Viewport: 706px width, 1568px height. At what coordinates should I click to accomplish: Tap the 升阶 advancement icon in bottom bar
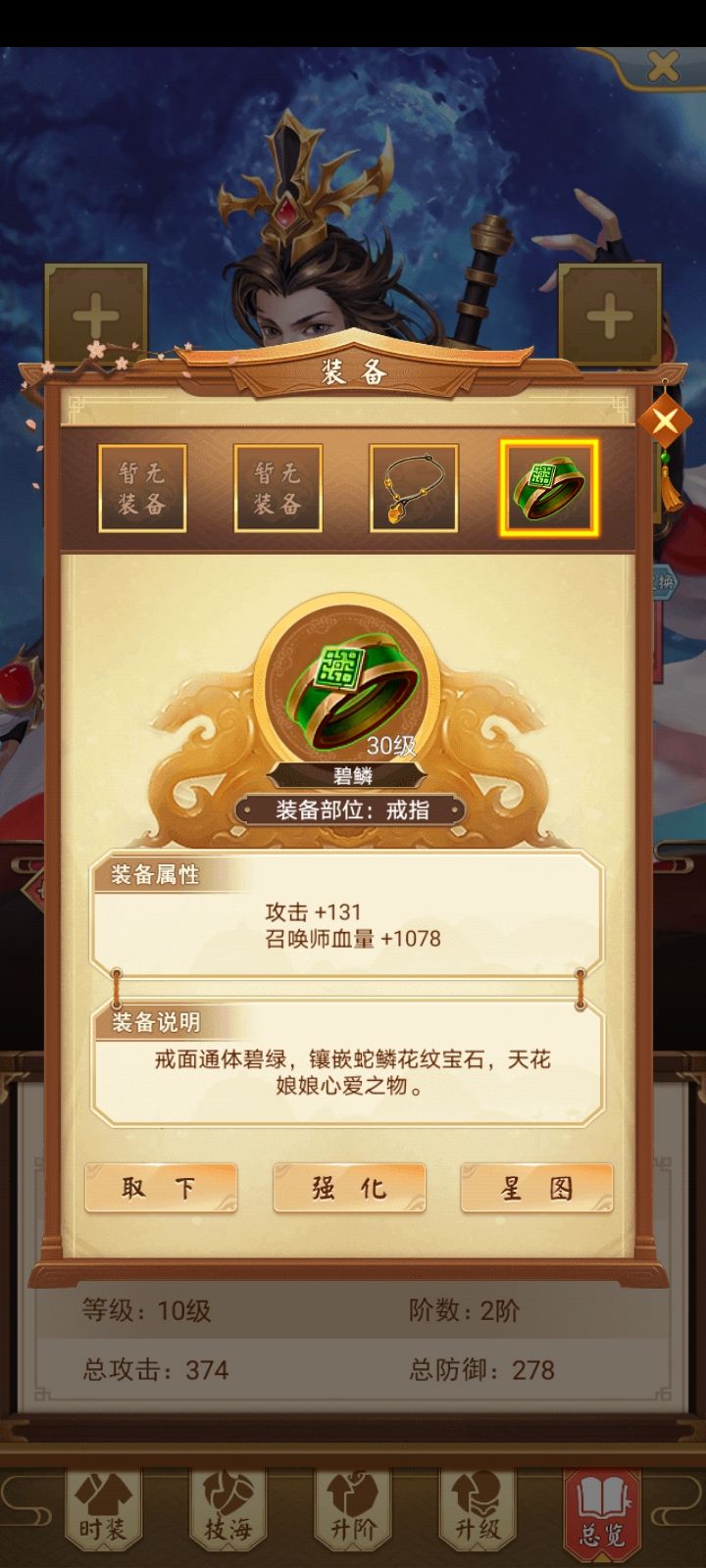point(349,1509)
